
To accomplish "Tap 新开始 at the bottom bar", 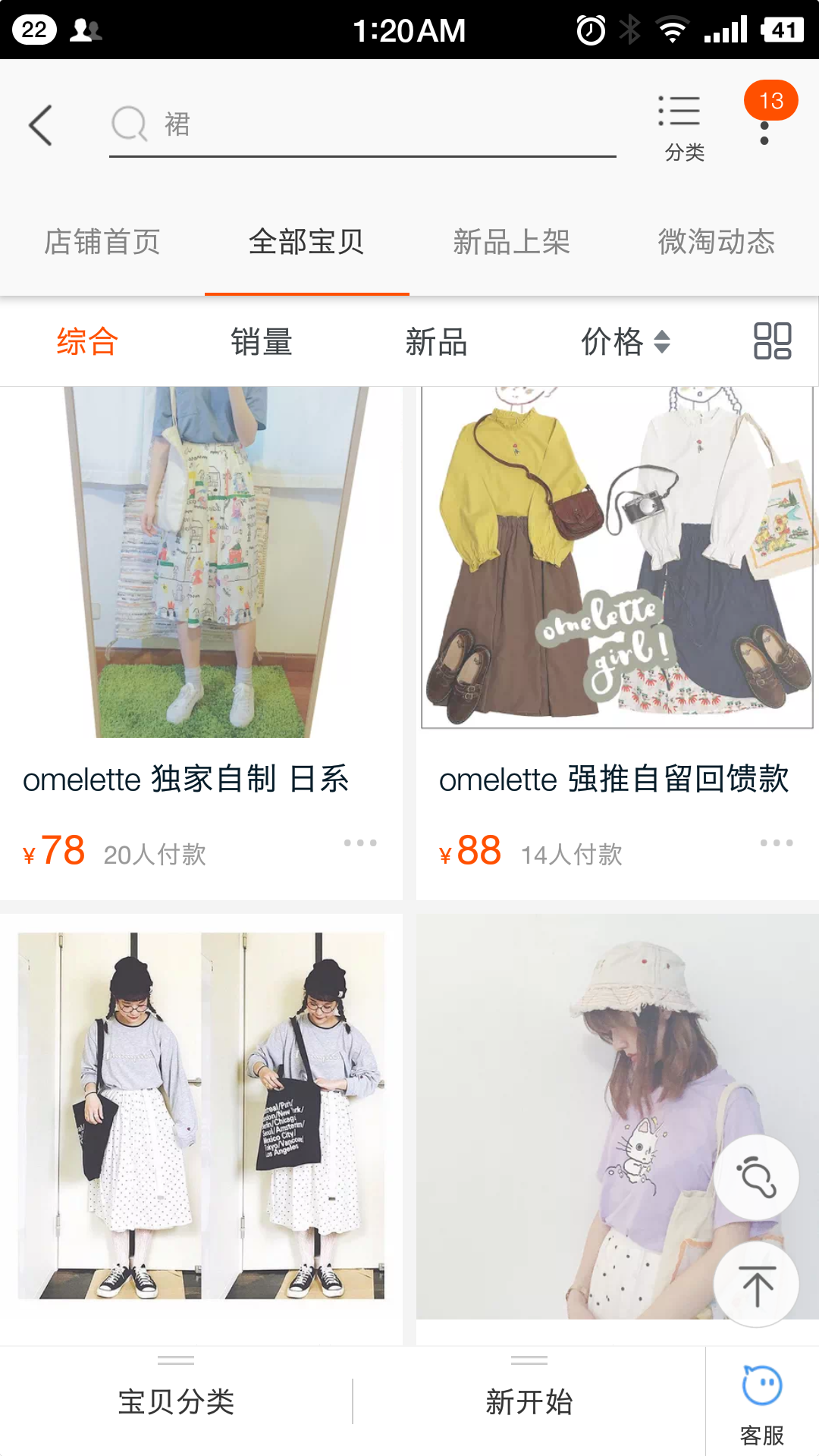I will (x=529, y=1401).
